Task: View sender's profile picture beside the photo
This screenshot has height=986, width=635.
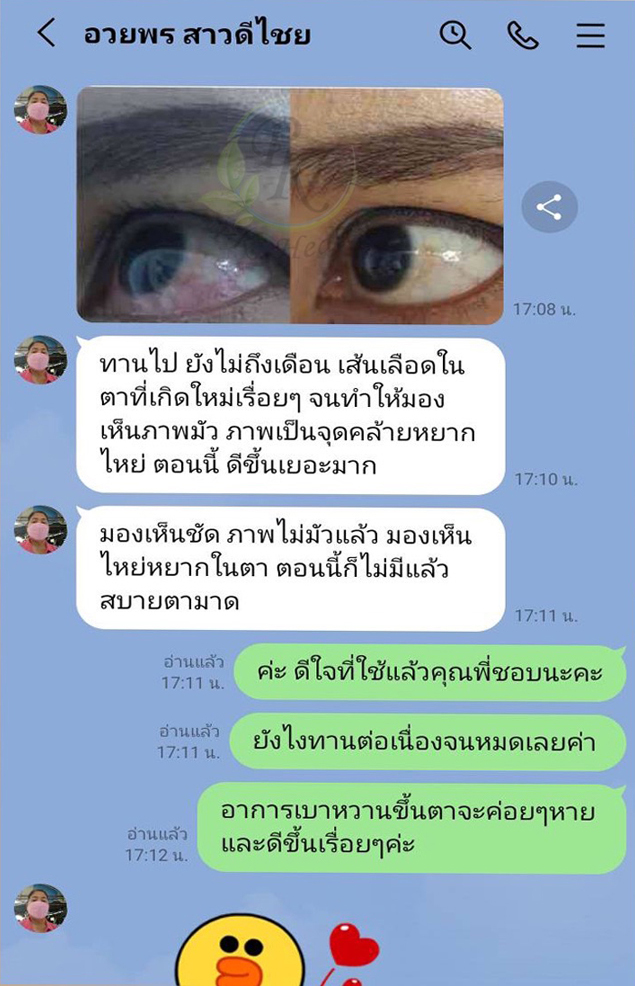Action: (40, 110)
